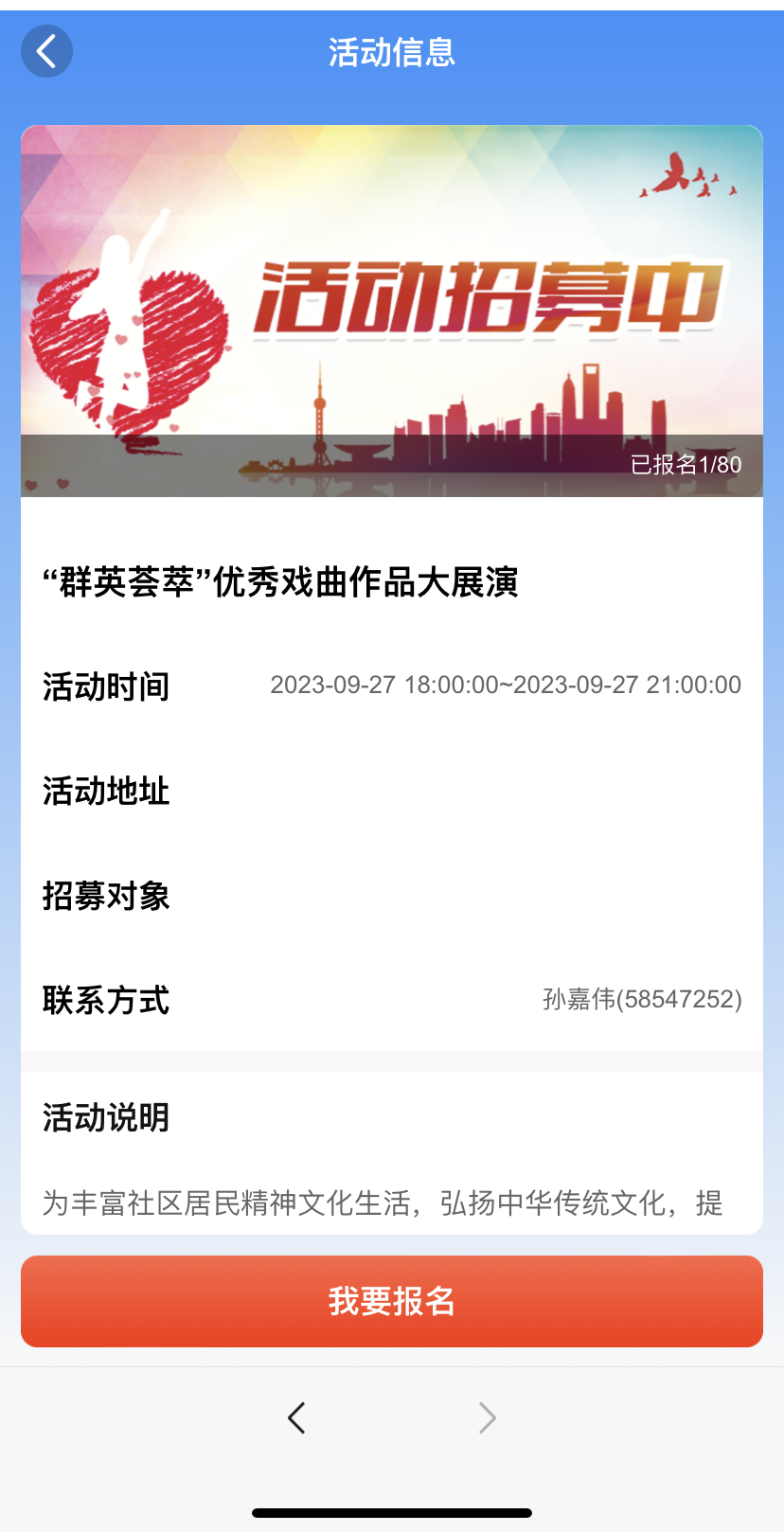Call the contact 孙嘉伟(58547252)
784x1532 pixels.
(x=641, y=999)
